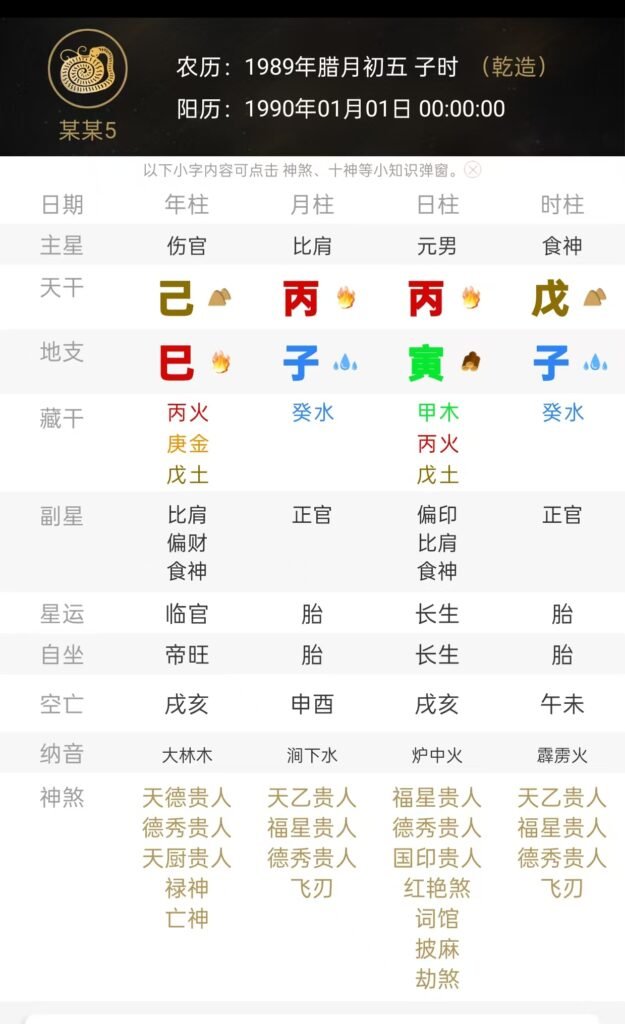The width and height of the screenshot is (625, 1024).
Task: Open the 亡神 knowledge popup
Action: click(x=187, y=918)
